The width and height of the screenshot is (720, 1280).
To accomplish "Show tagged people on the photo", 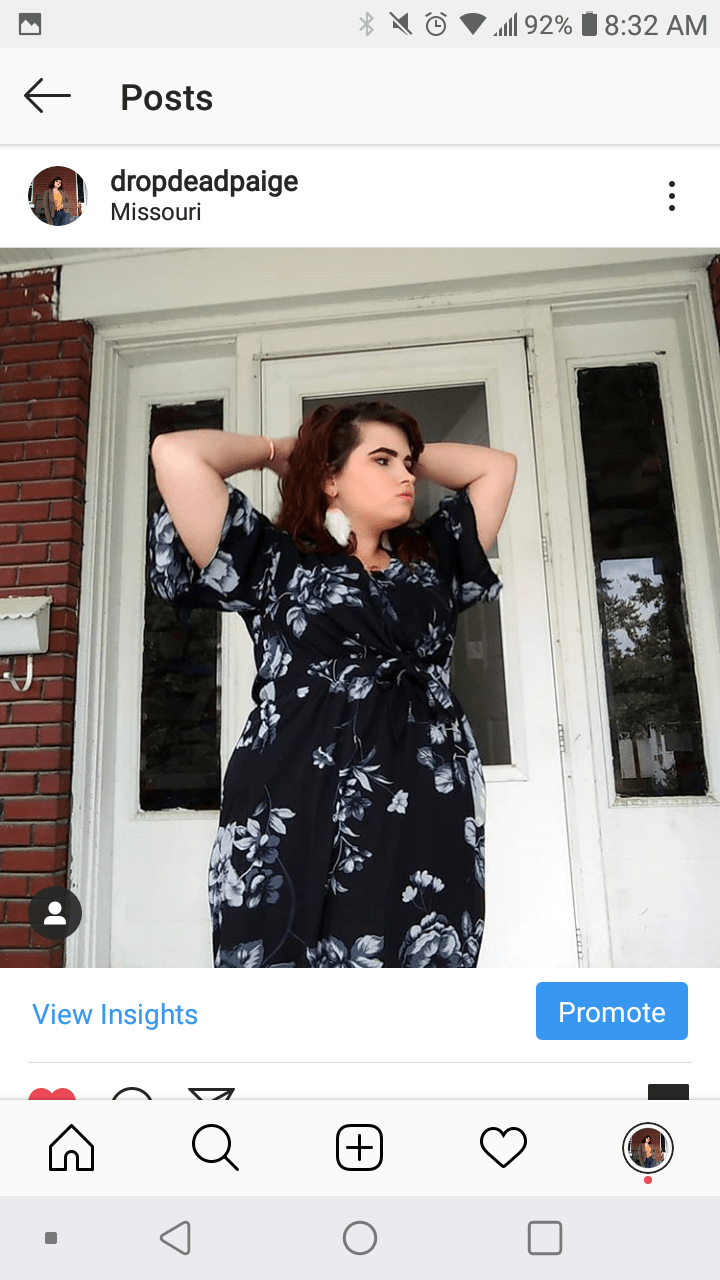I will pyautogui.click(x=55, y=912).
